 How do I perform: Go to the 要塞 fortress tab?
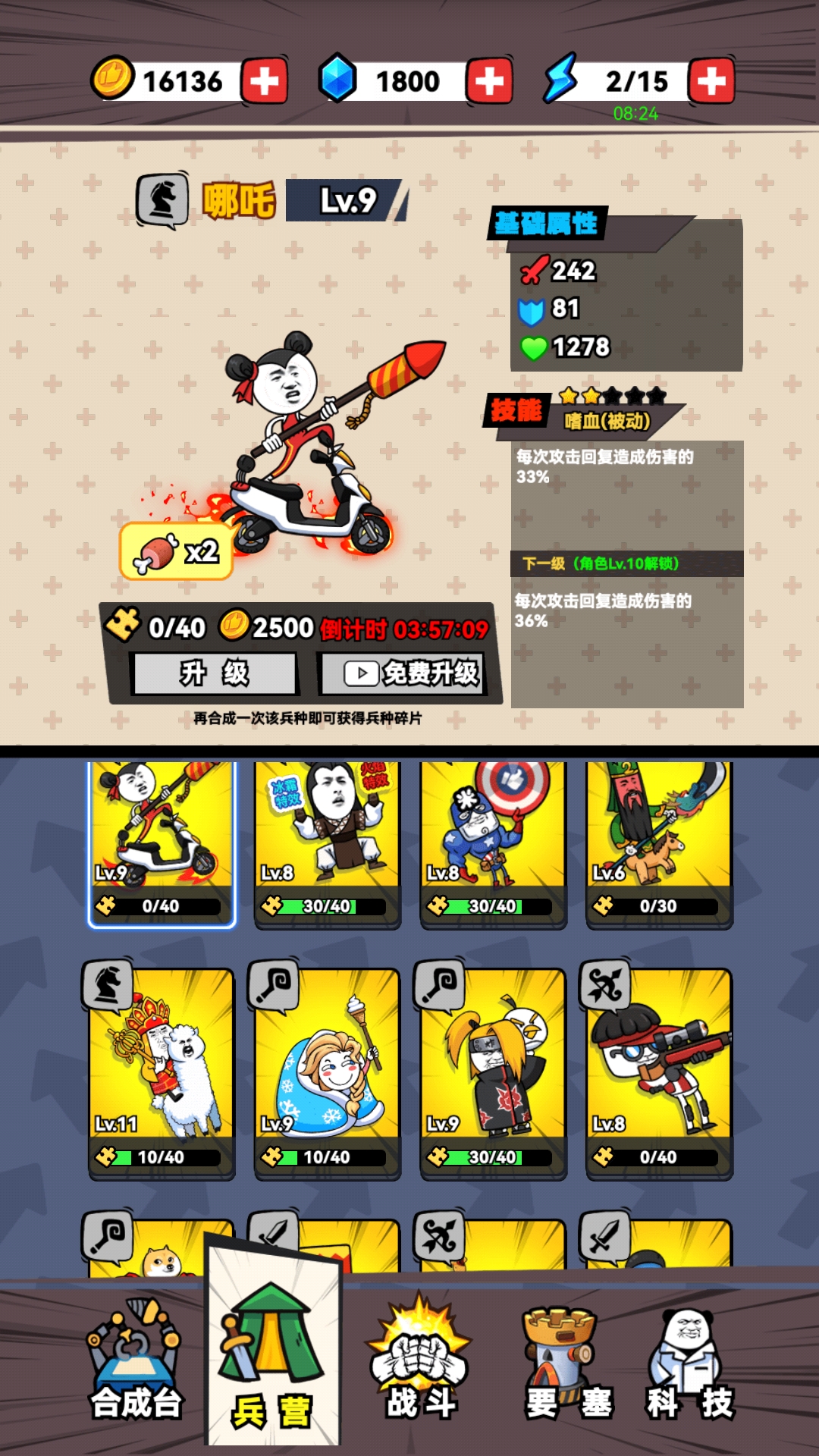pos(569,1365)
